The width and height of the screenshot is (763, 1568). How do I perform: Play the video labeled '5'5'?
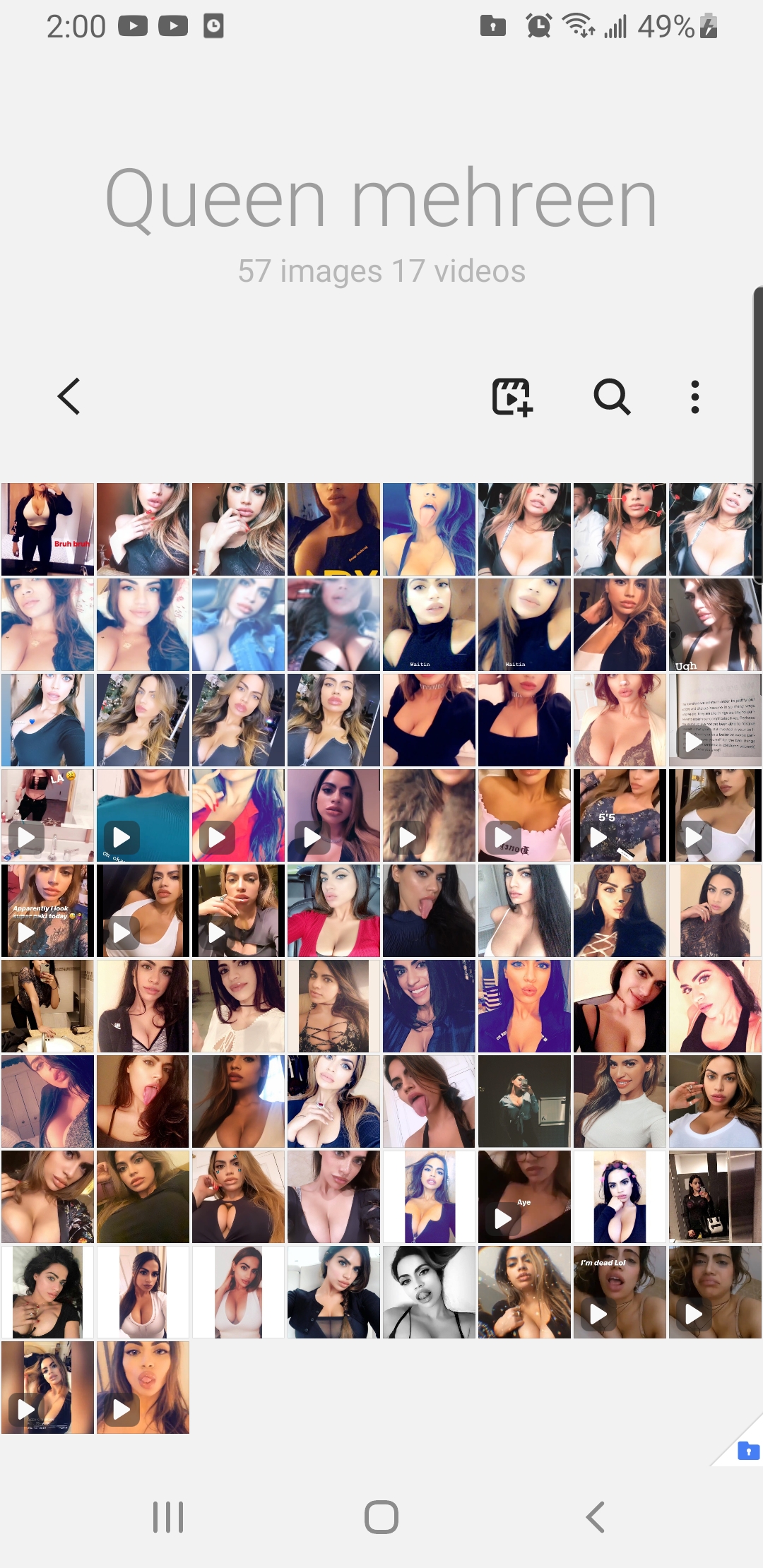tap(620, 815)
